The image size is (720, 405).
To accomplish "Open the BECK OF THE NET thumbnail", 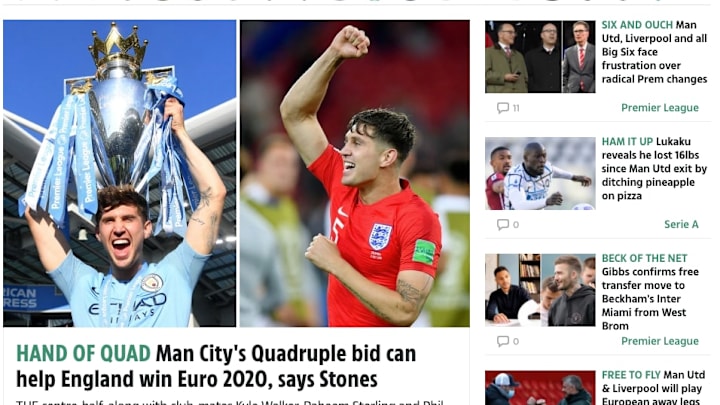I will tap(540, 290).
